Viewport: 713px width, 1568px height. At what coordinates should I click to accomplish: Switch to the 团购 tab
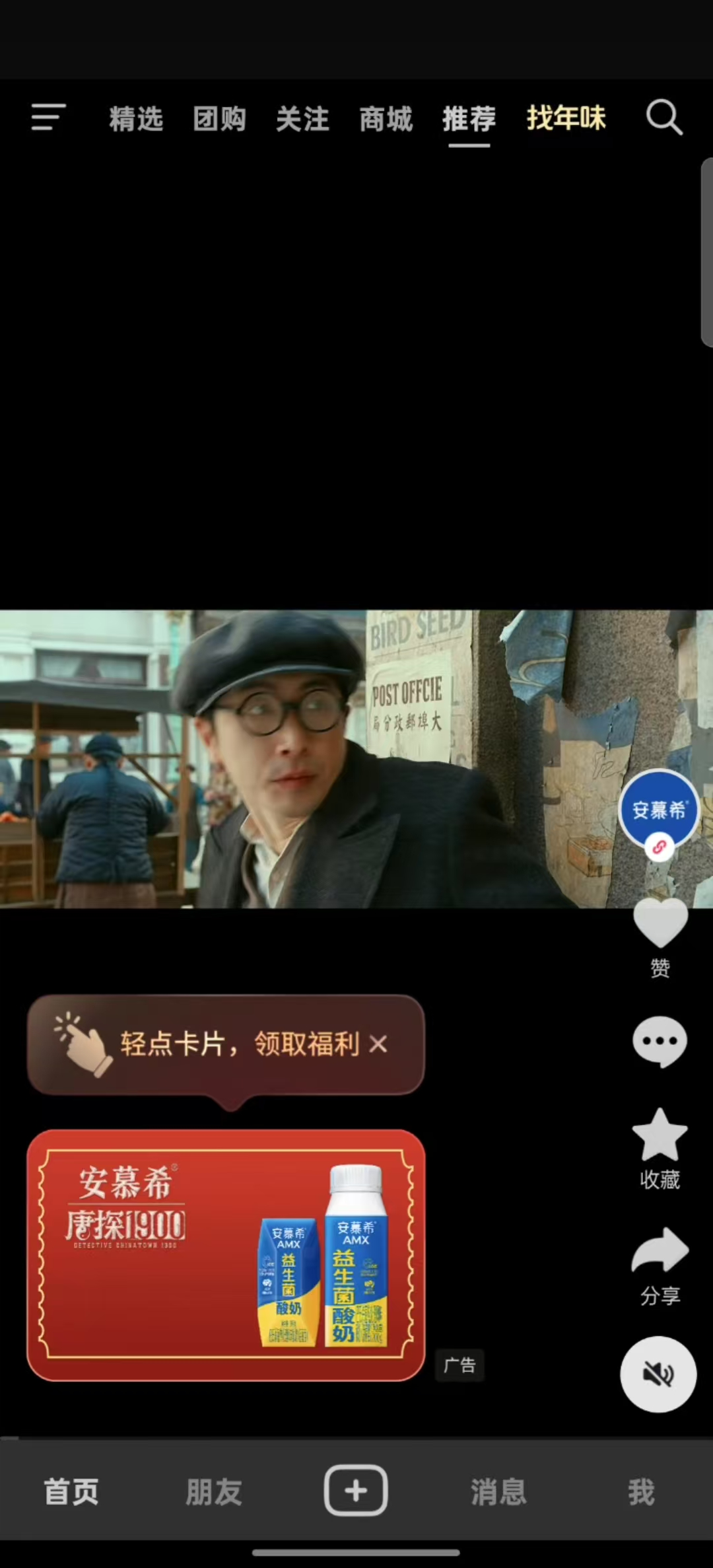pos(219,120)
